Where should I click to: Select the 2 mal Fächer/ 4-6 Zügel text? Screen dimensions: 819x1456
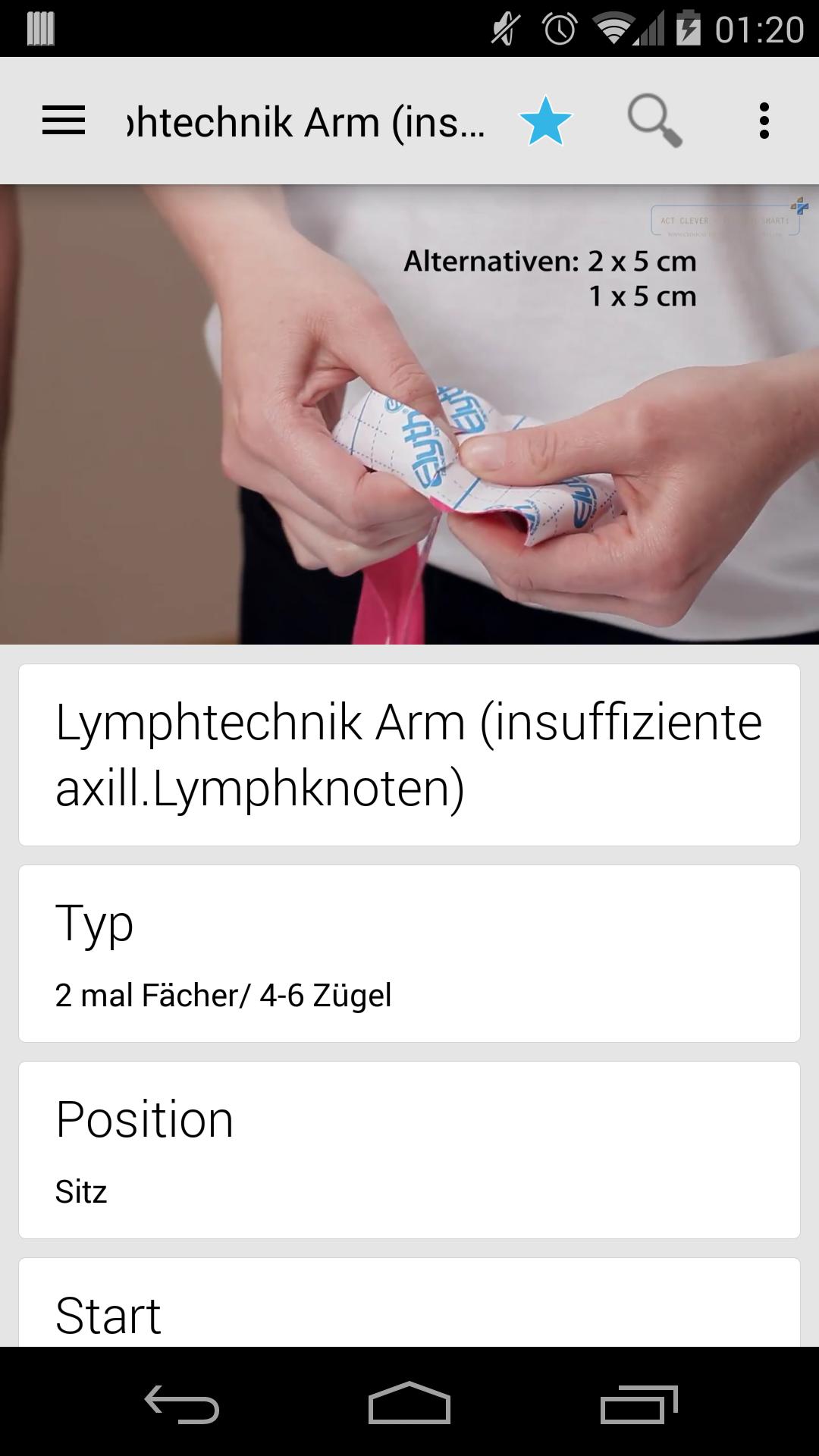pos(223,996)
